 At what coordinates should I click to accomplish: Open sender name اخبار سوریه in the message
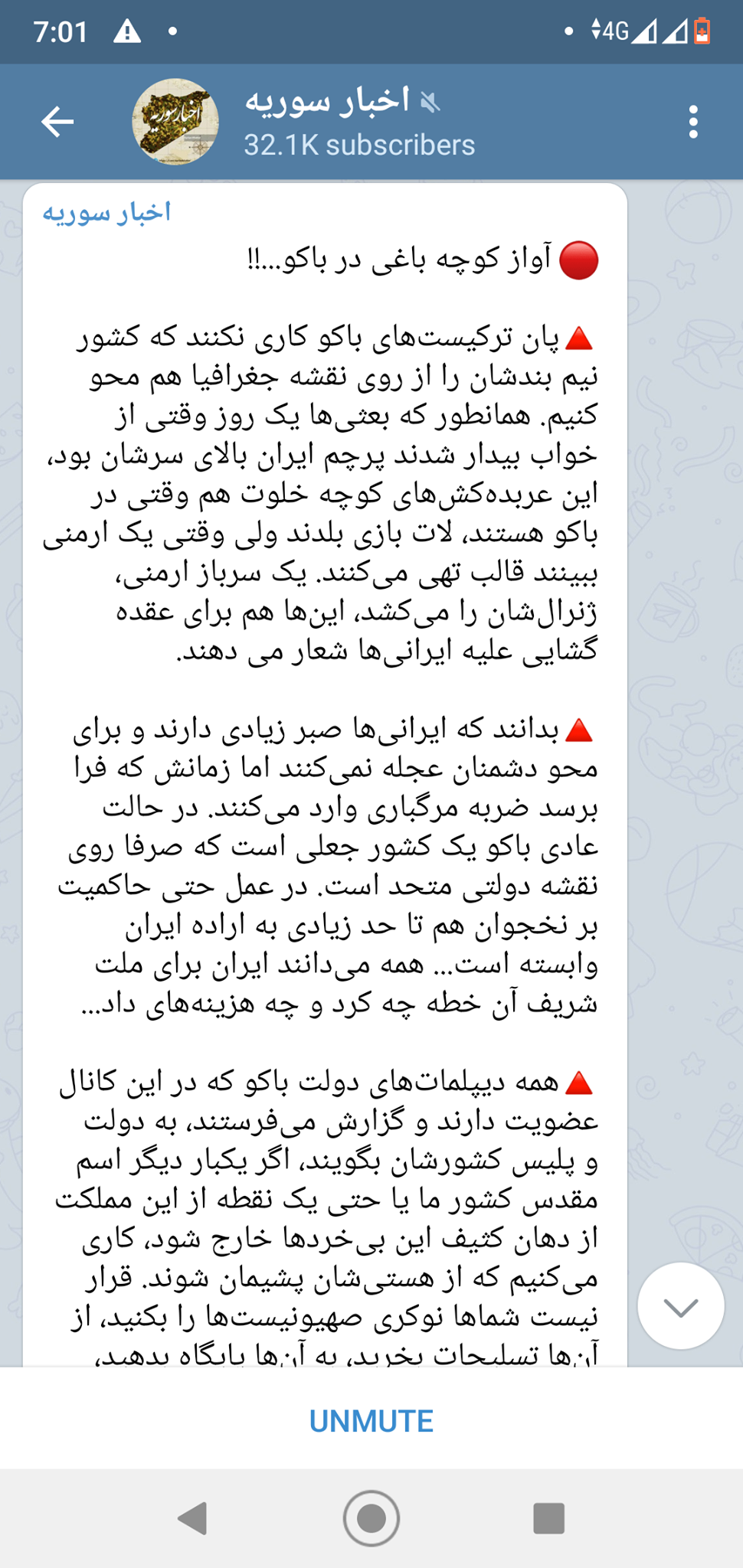(106, 212)
